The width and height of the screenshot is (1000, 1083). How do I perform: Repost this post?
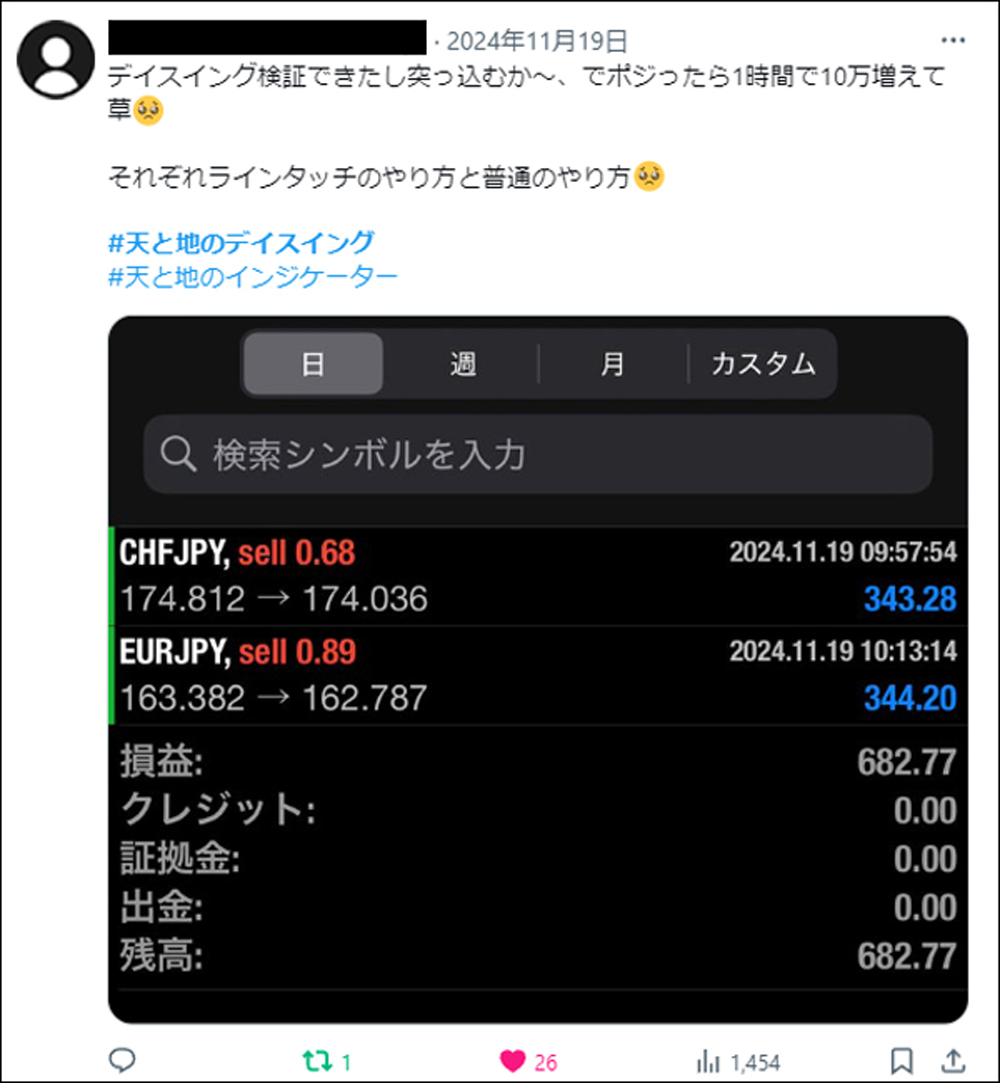pyautogui.click(x=316, y=1060)
